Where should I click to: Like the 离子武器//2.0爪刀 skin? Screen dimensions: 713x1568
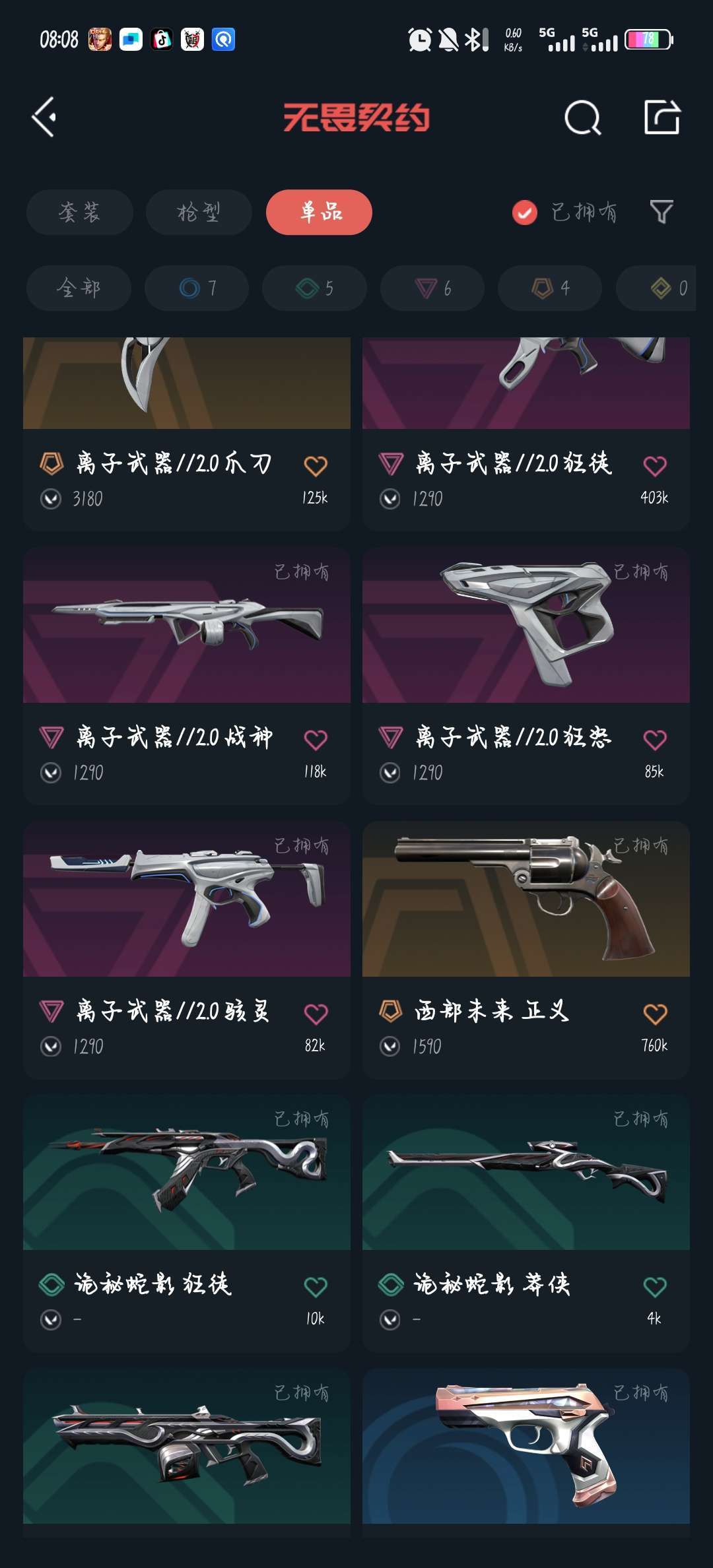316,466
